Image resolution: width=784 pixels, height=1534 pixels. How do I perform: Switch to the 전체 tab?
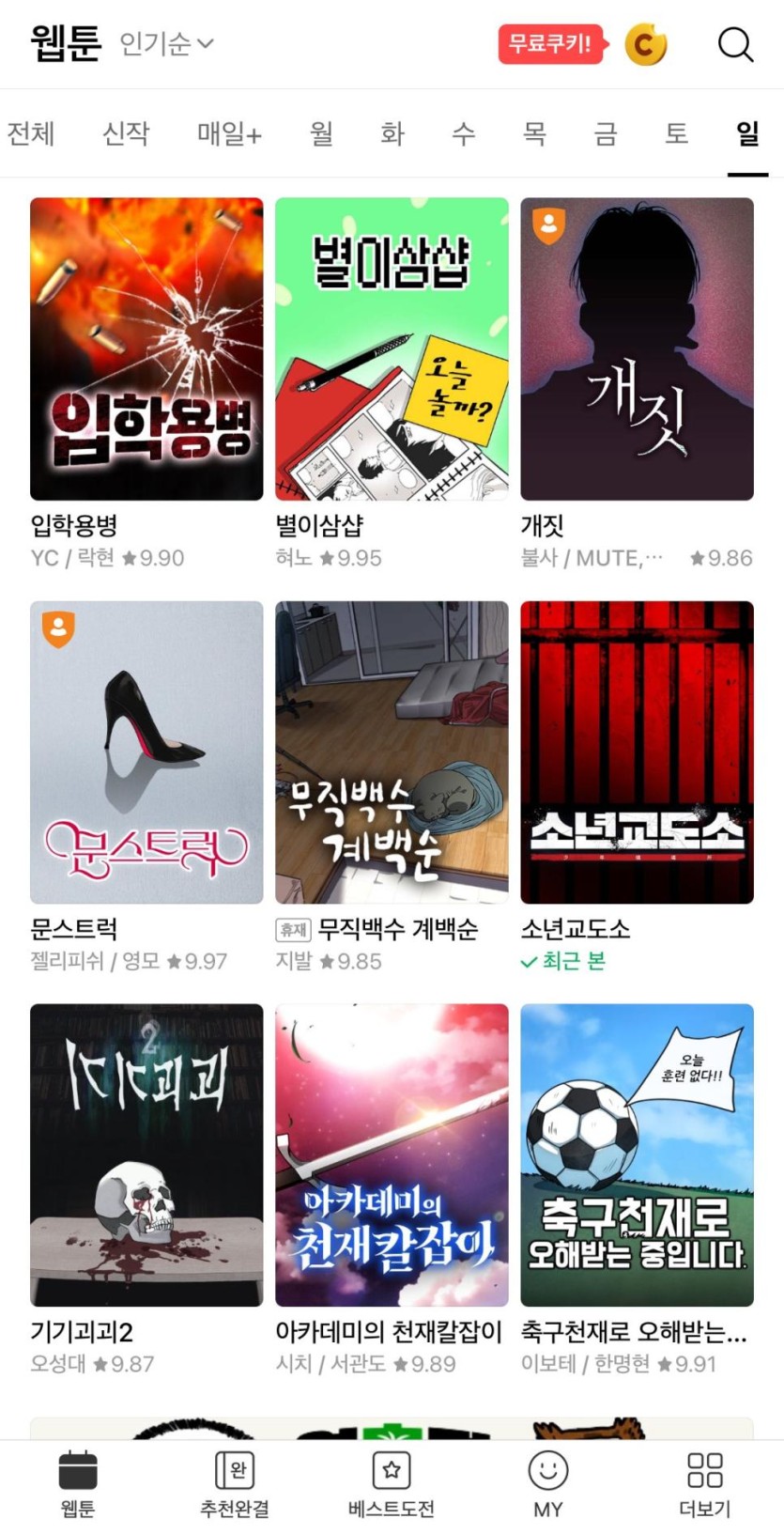tap(31, 133)
